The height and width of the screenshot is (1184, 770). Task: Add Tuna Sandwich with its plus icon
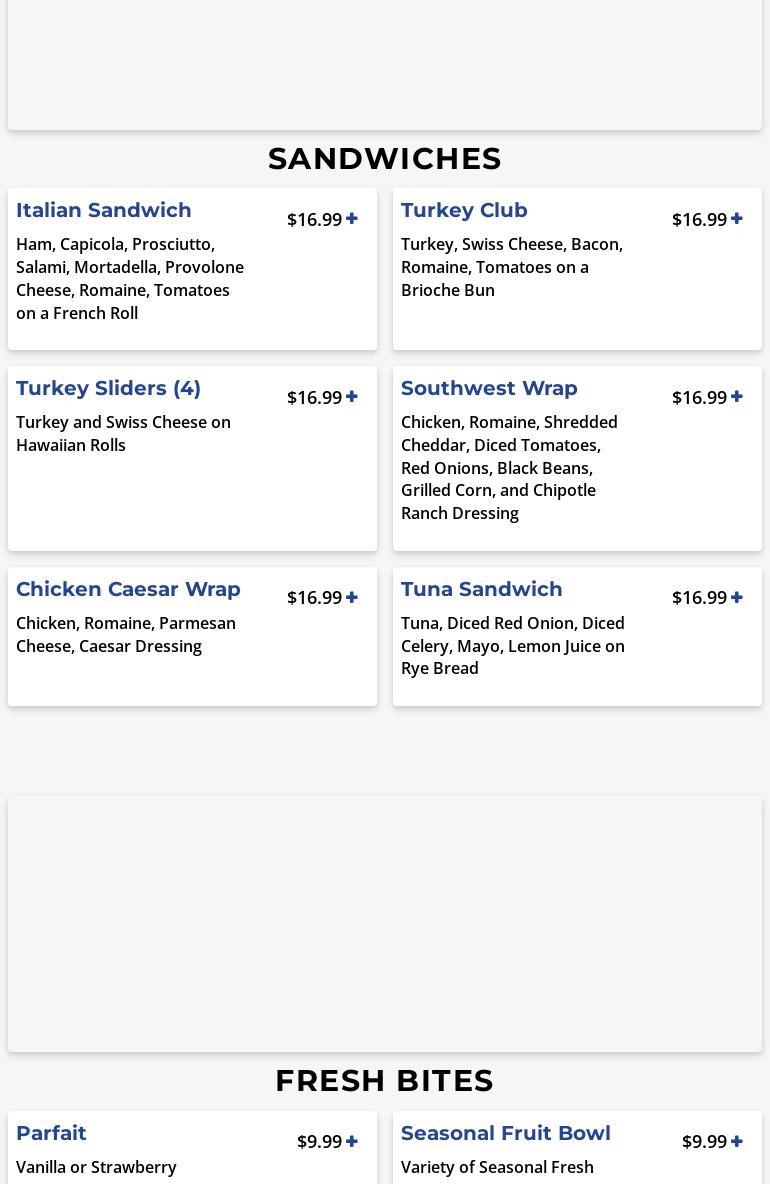coord(737,597)
